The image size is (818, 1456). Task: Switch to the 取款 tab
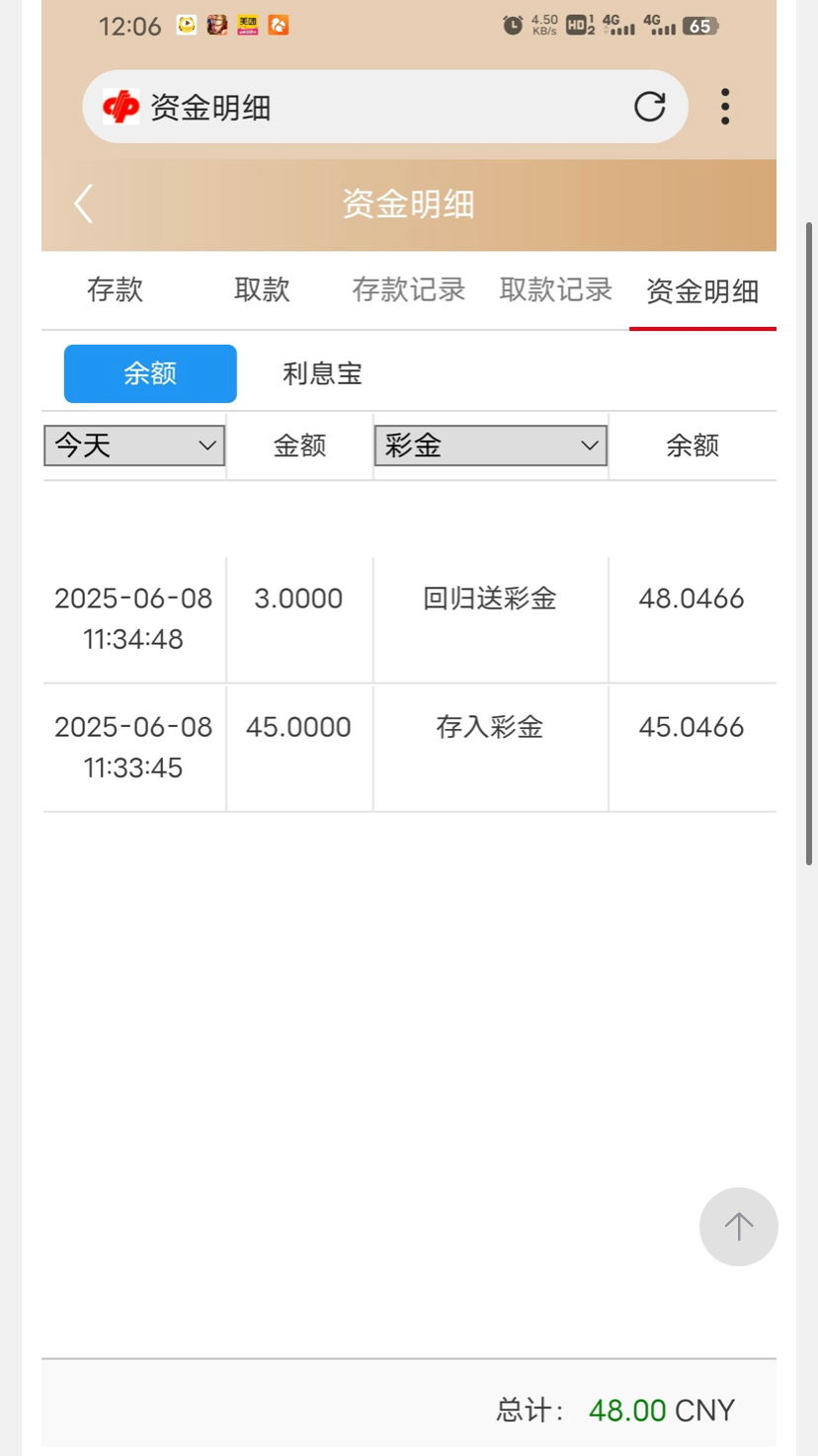(262, 289)
